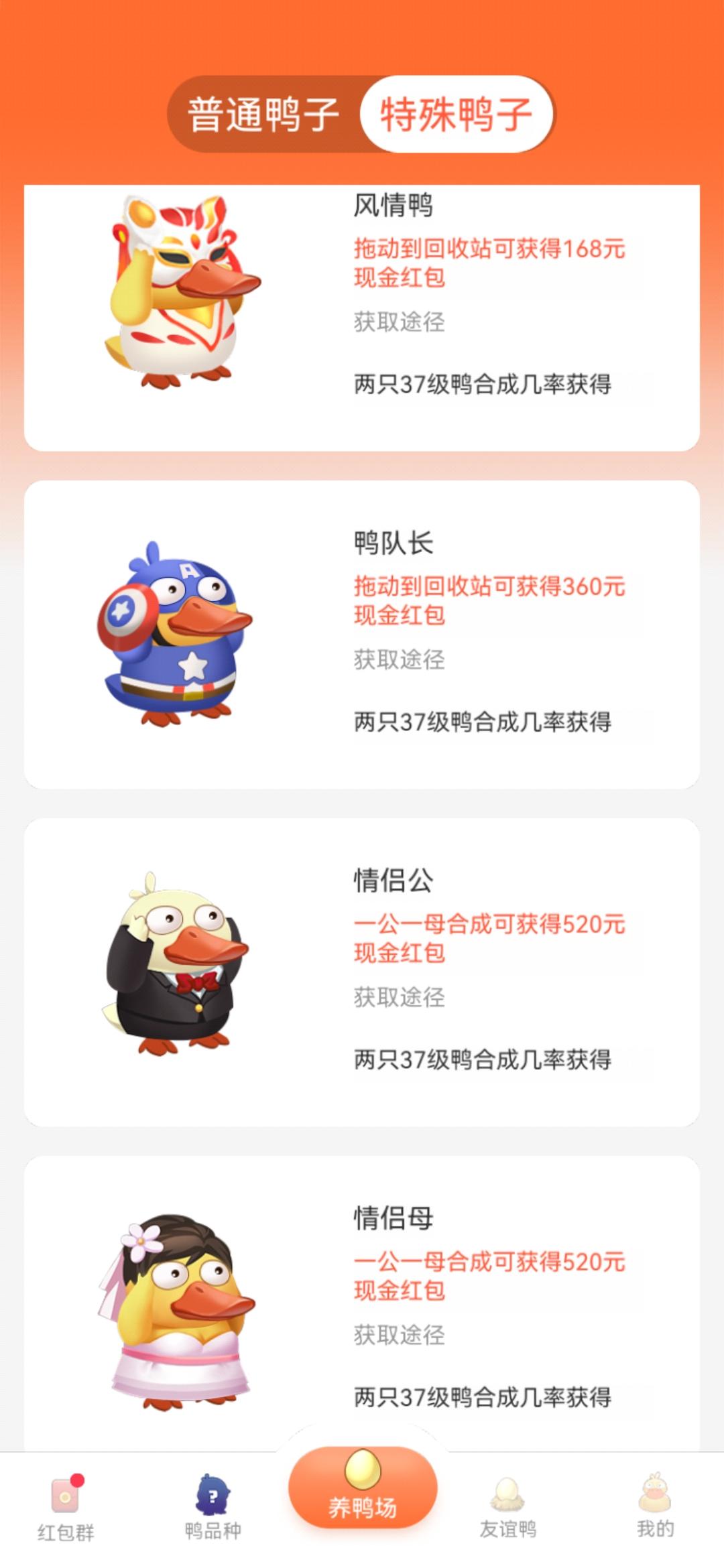Toggle the 养鸭场 center navigation button

[x=362, y=1501]
